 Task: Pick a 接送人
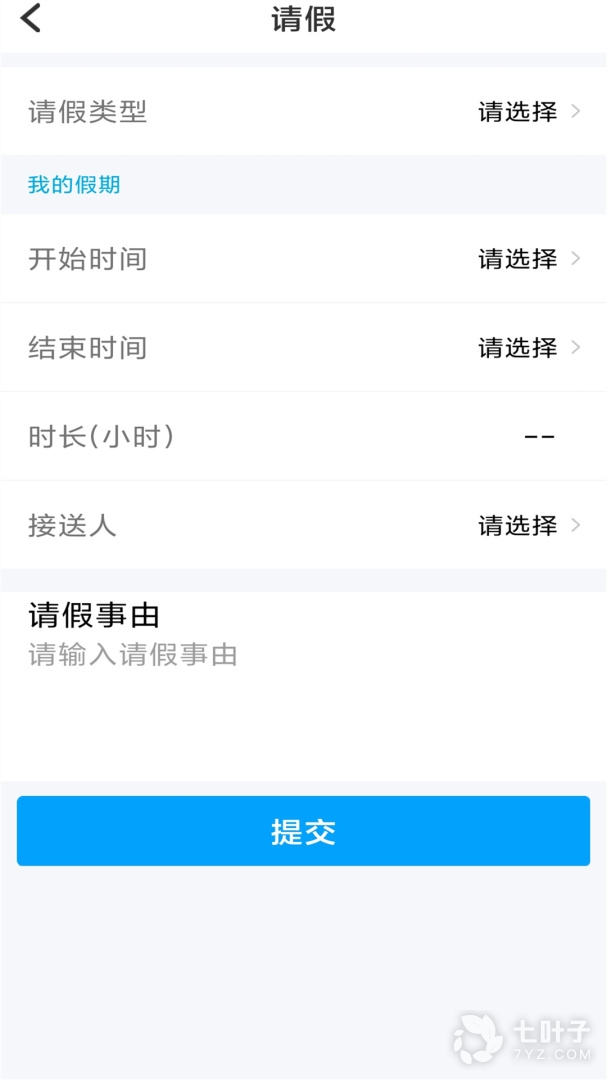click(528, 525)
